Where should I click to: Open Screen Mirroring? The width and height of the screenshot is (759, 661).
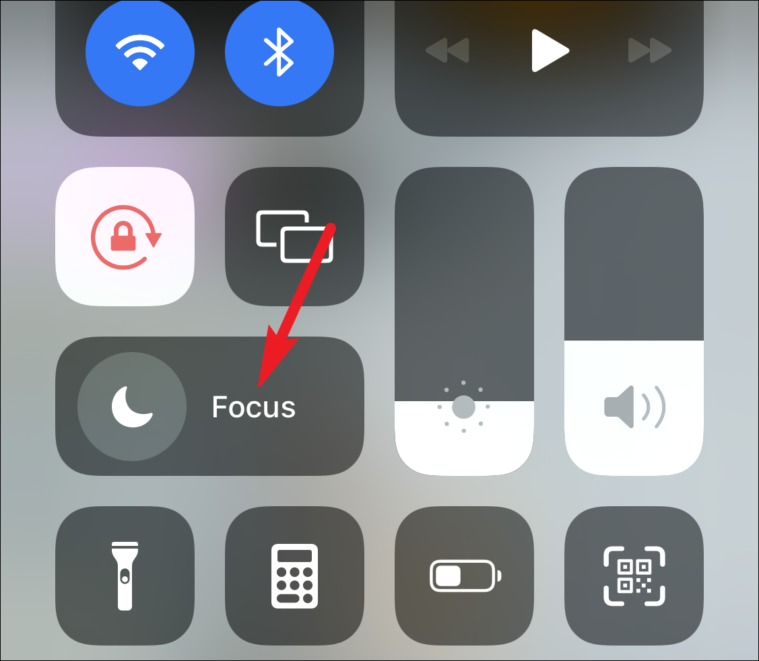pyautogui.click(x=294, y=236)
